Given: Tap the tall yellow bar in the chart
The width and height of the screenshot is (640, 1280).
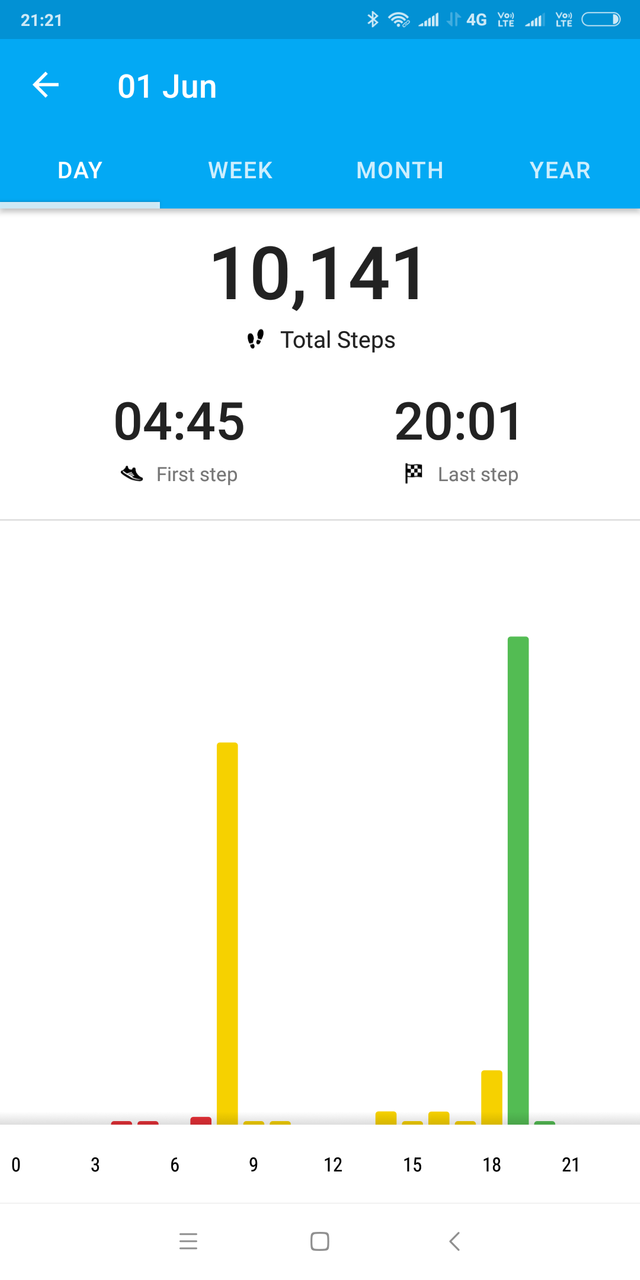Looking at the screenshot, I should pos(228,933).
